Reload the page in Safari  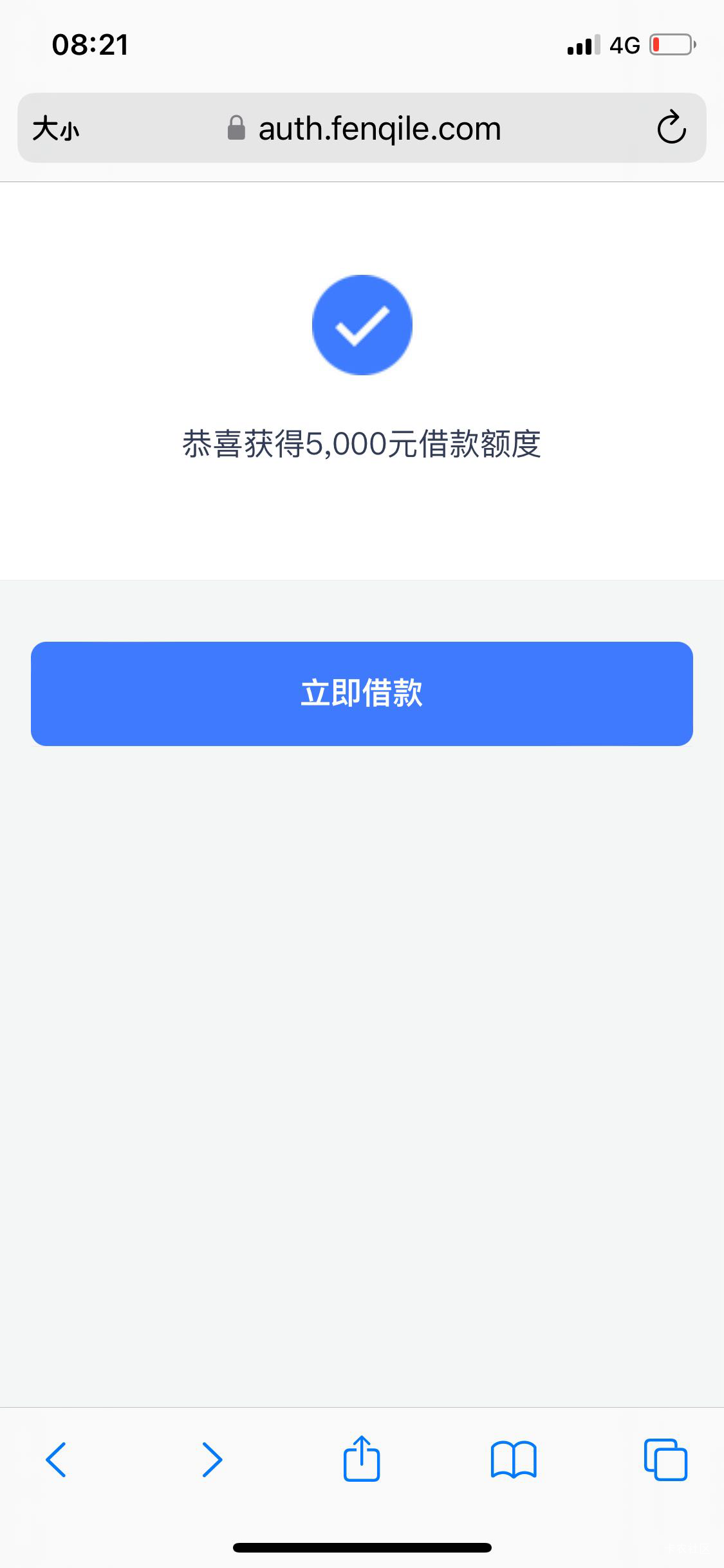671,127
